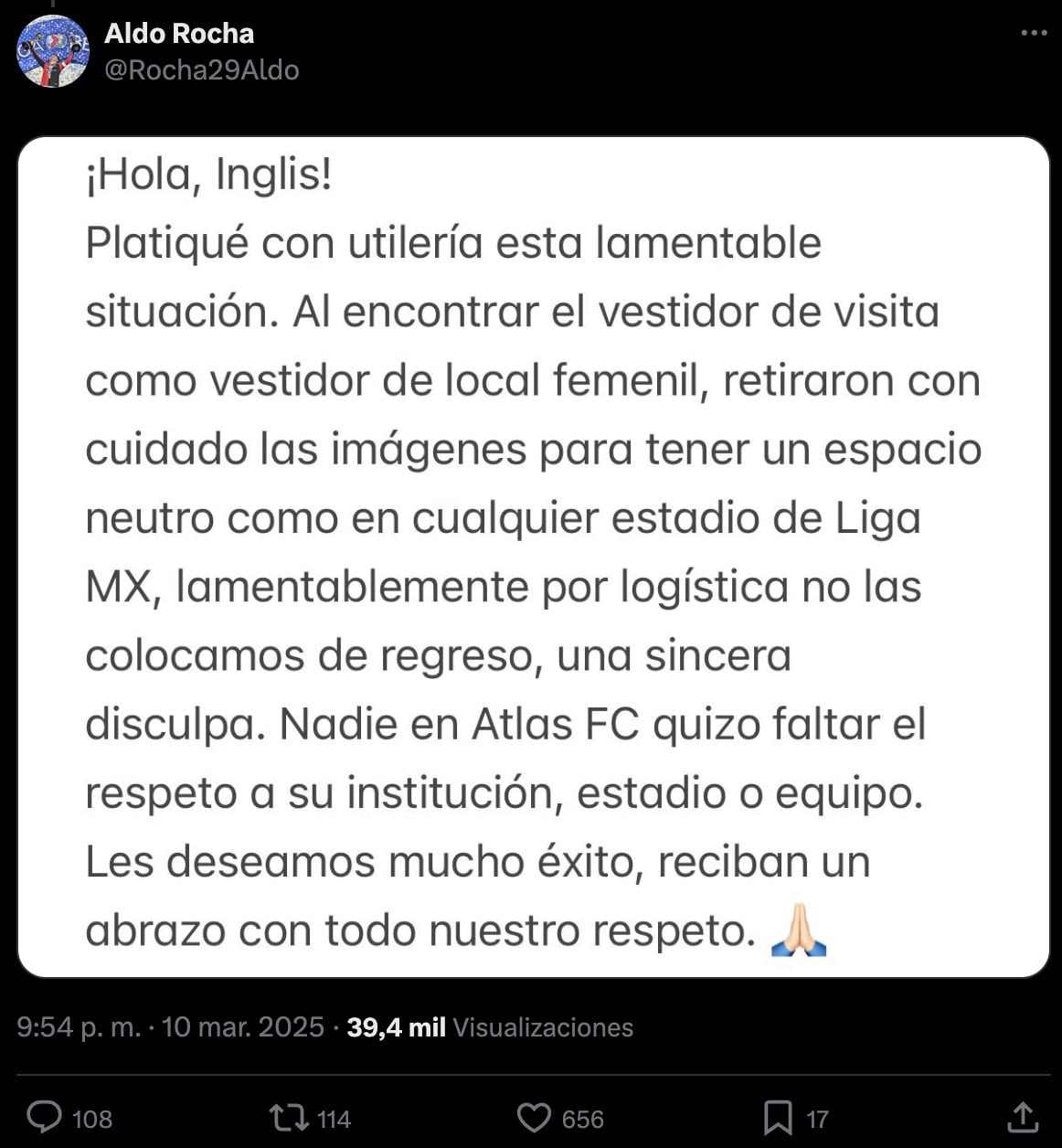The image size is (1062, 1148).
Task: Like the tweet with the heart icon
Action: (x=534, y=1117)
